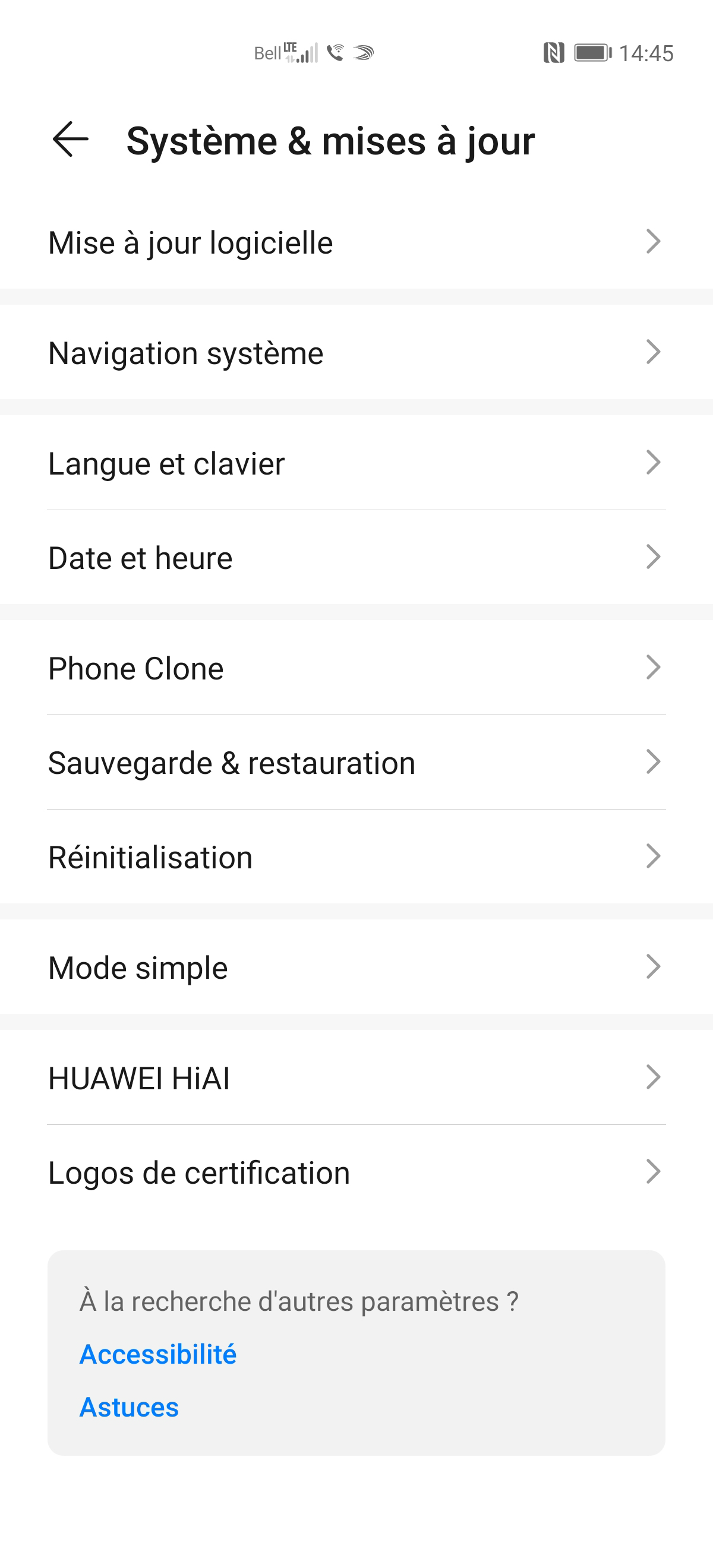The width and height of the screenshot is (713, 1568).
Task: Open Phone Clone
Action: click(356, 668)
